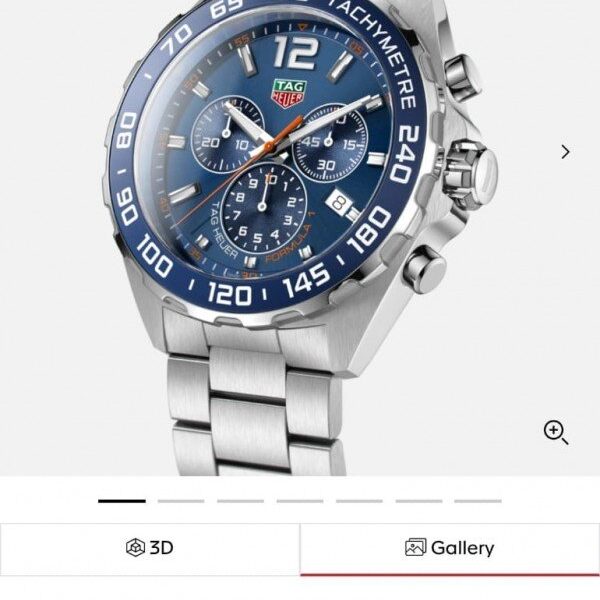Switch to the 3D view tab
This screenshot has height=600, width=600.
pyautogui.click(x=150, y=547)
